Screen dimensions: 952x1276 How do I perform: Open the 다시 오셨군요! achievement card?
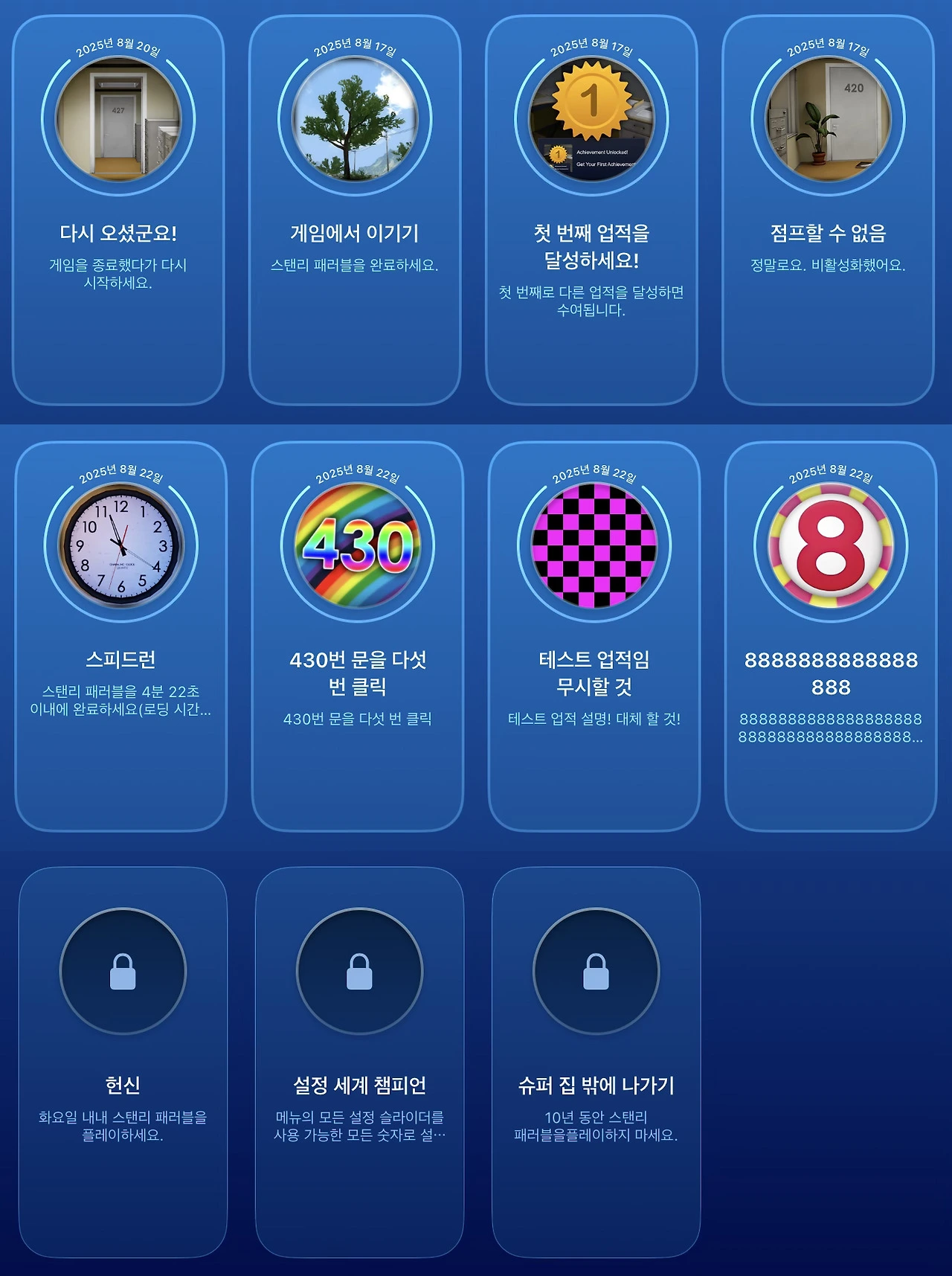(118, 211)
